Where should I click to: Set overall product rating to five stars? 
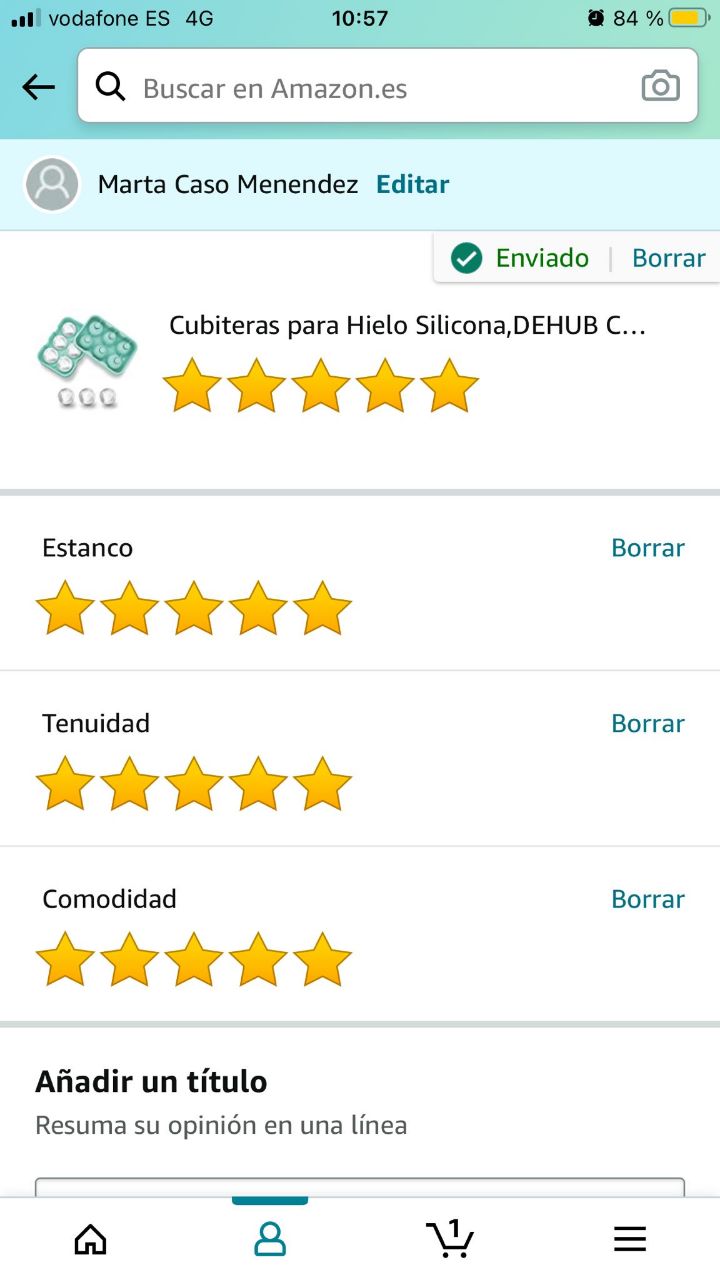(x=449, y=386)
